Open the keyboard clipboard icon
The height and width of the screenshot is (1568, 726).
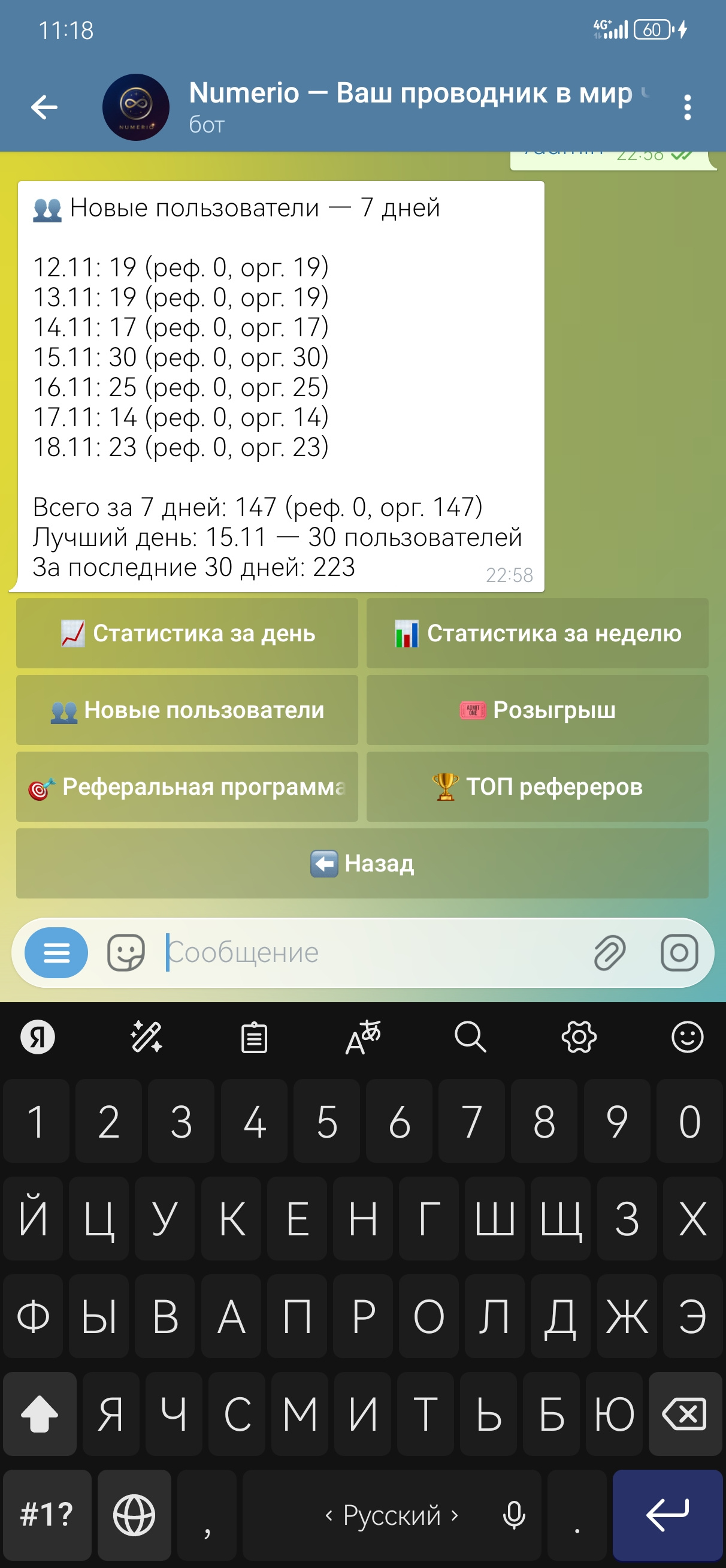point(254,1037)
